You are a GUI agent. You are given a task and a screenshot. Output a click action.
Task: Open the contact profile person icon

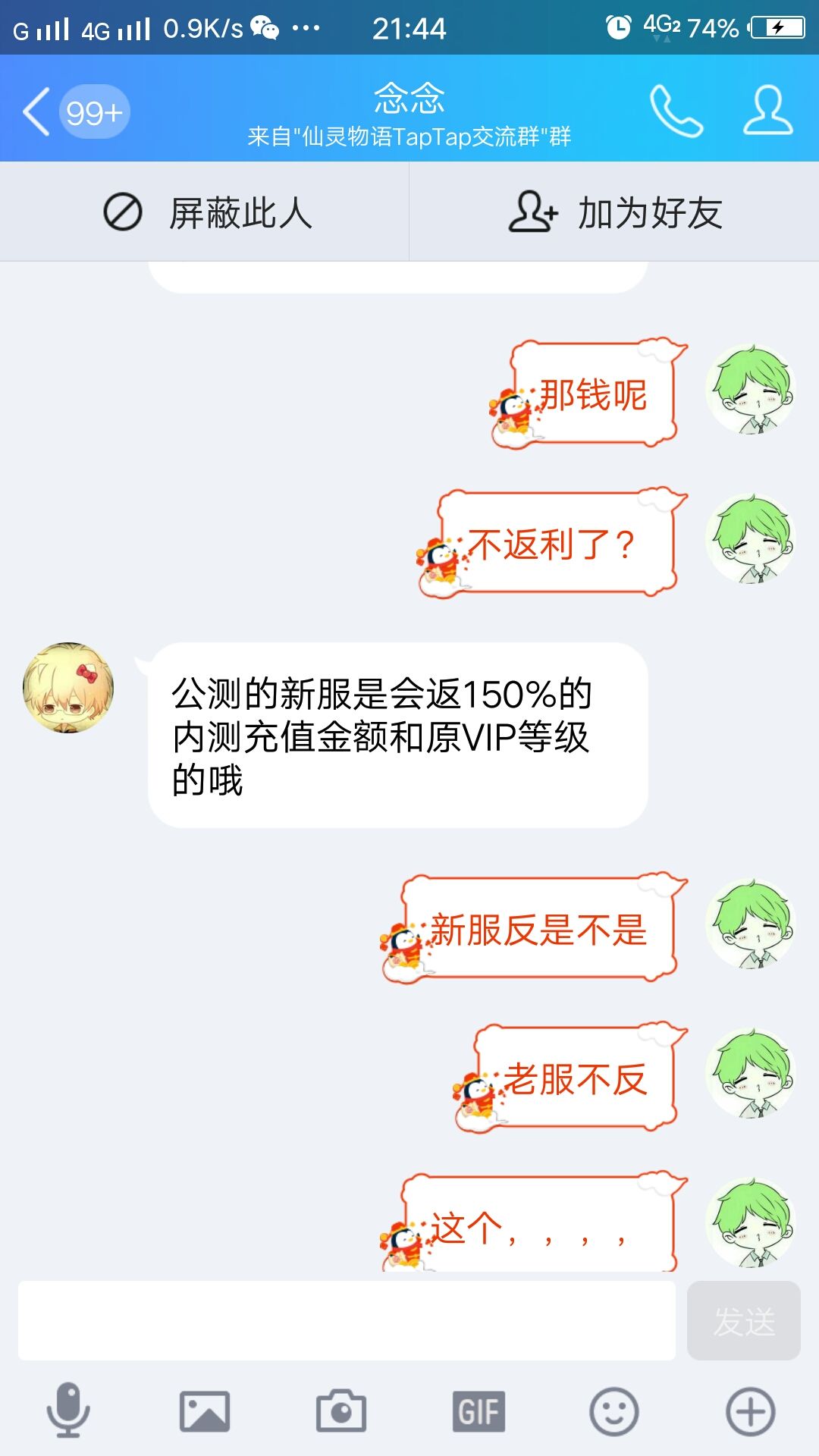pyautogui.click(x=766, y=112)
